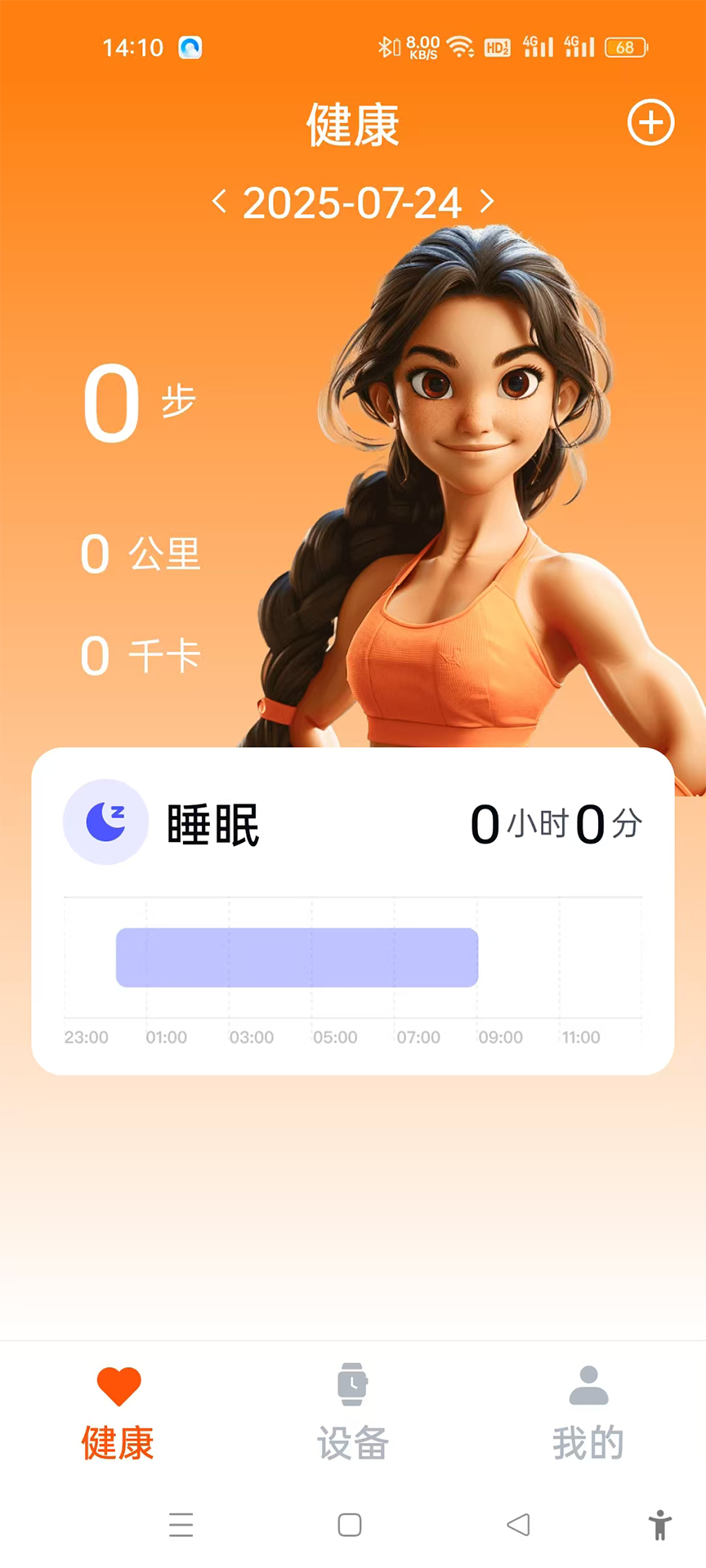Open the add menu via plus icon

650,122
